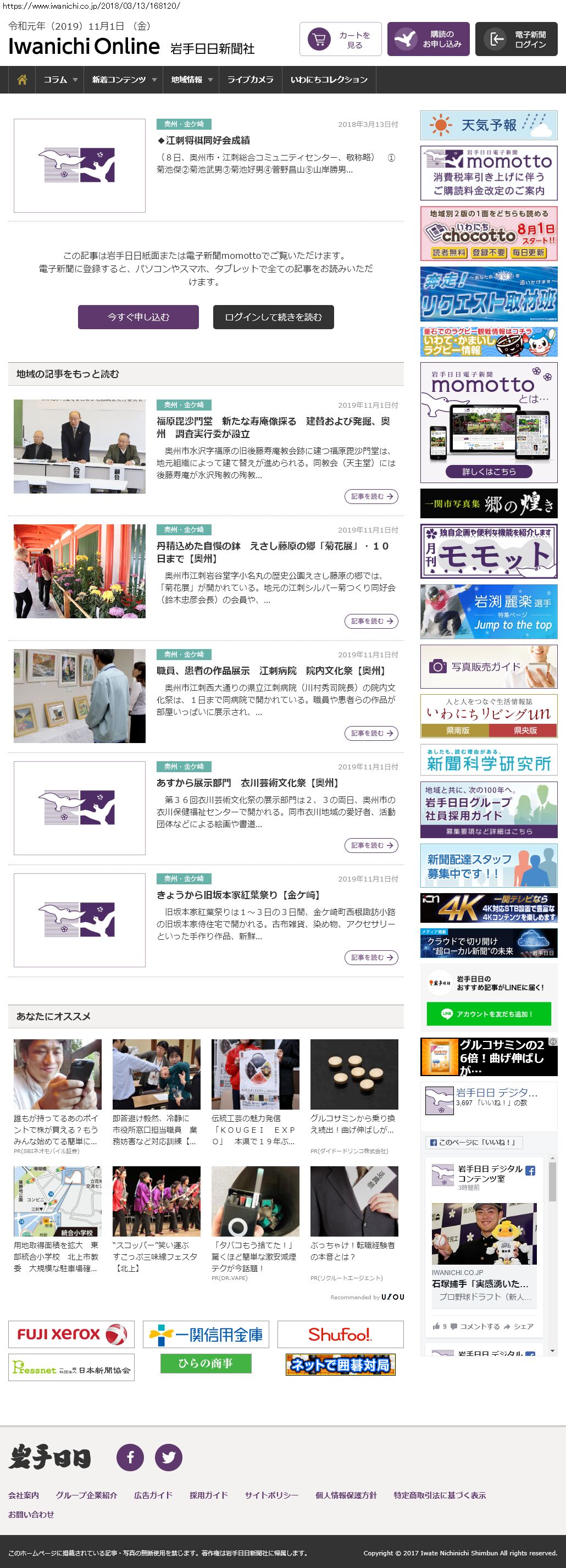This screenshot has height=1568, width=566.
Task: Open 写真販売ガイド banner
Action: [488, 667]
